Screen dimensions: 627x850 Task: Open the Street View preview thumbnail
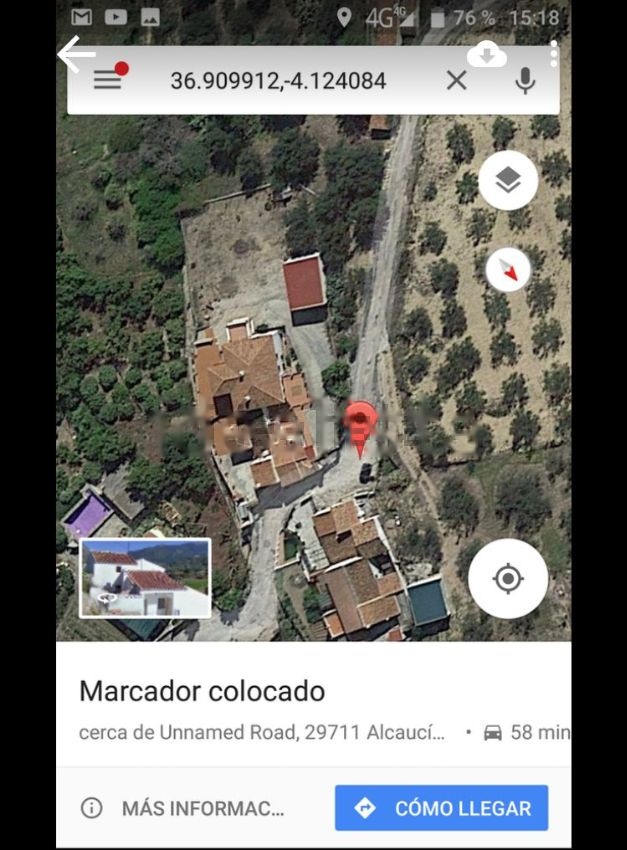(145, 578)
